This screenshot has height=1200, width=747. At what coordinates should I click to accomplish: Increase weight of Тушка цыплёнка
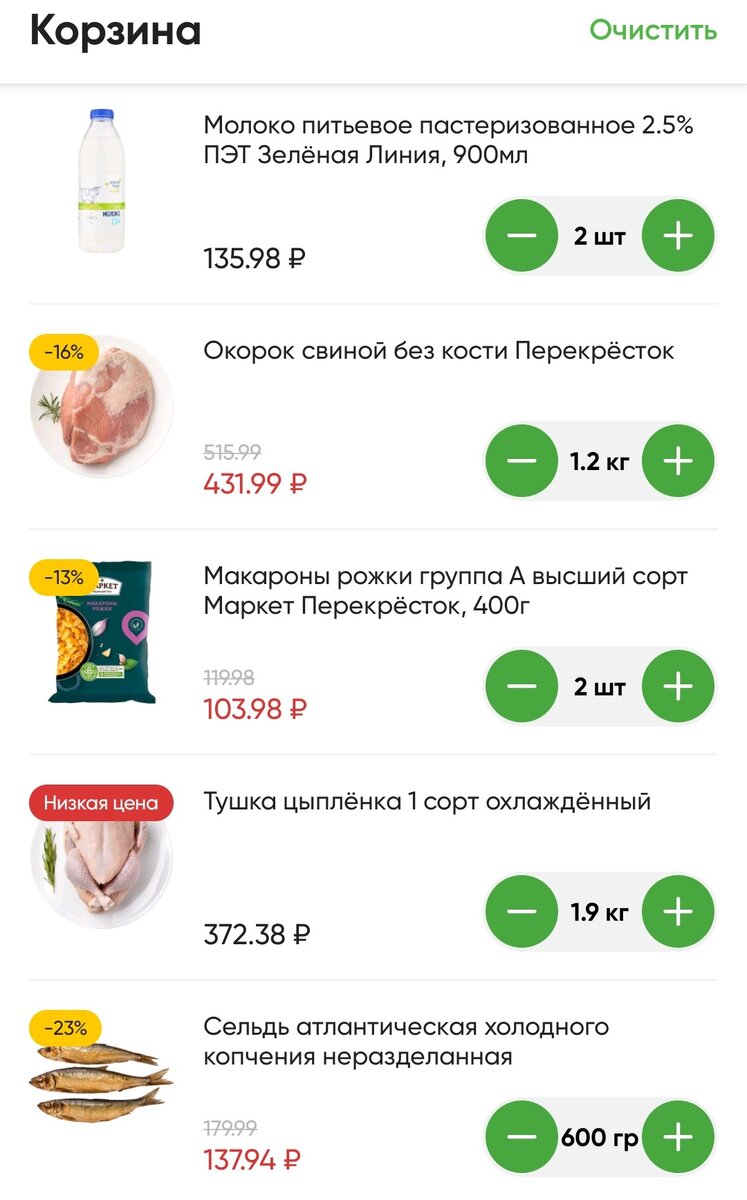(x=678, y=912)
